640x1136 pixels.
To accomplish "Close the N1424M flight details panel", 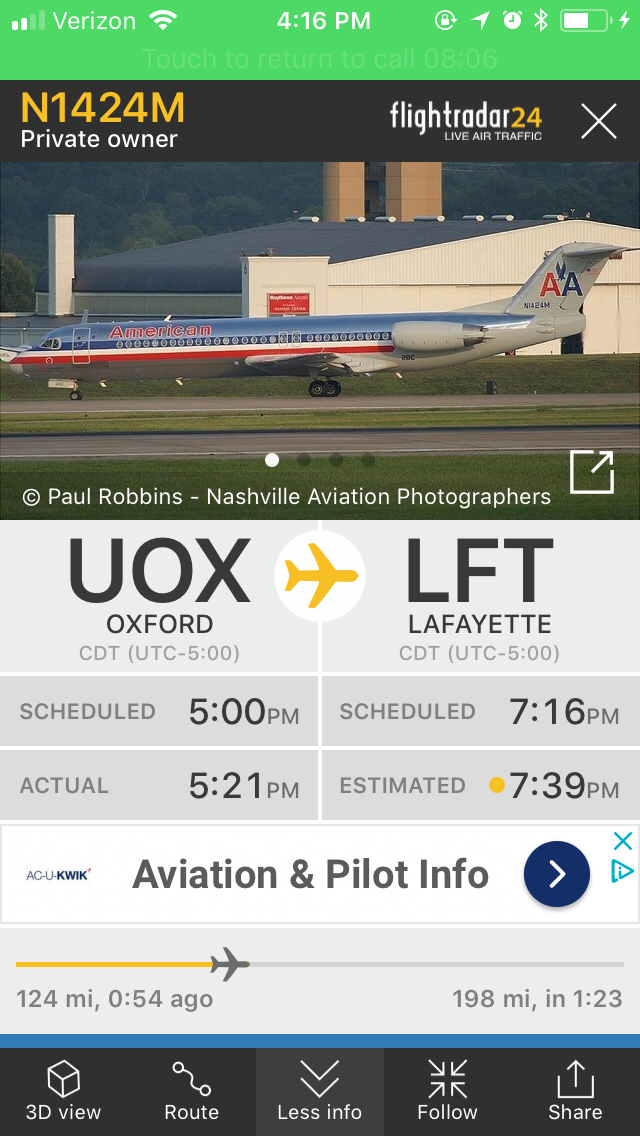I will [599, 122].
